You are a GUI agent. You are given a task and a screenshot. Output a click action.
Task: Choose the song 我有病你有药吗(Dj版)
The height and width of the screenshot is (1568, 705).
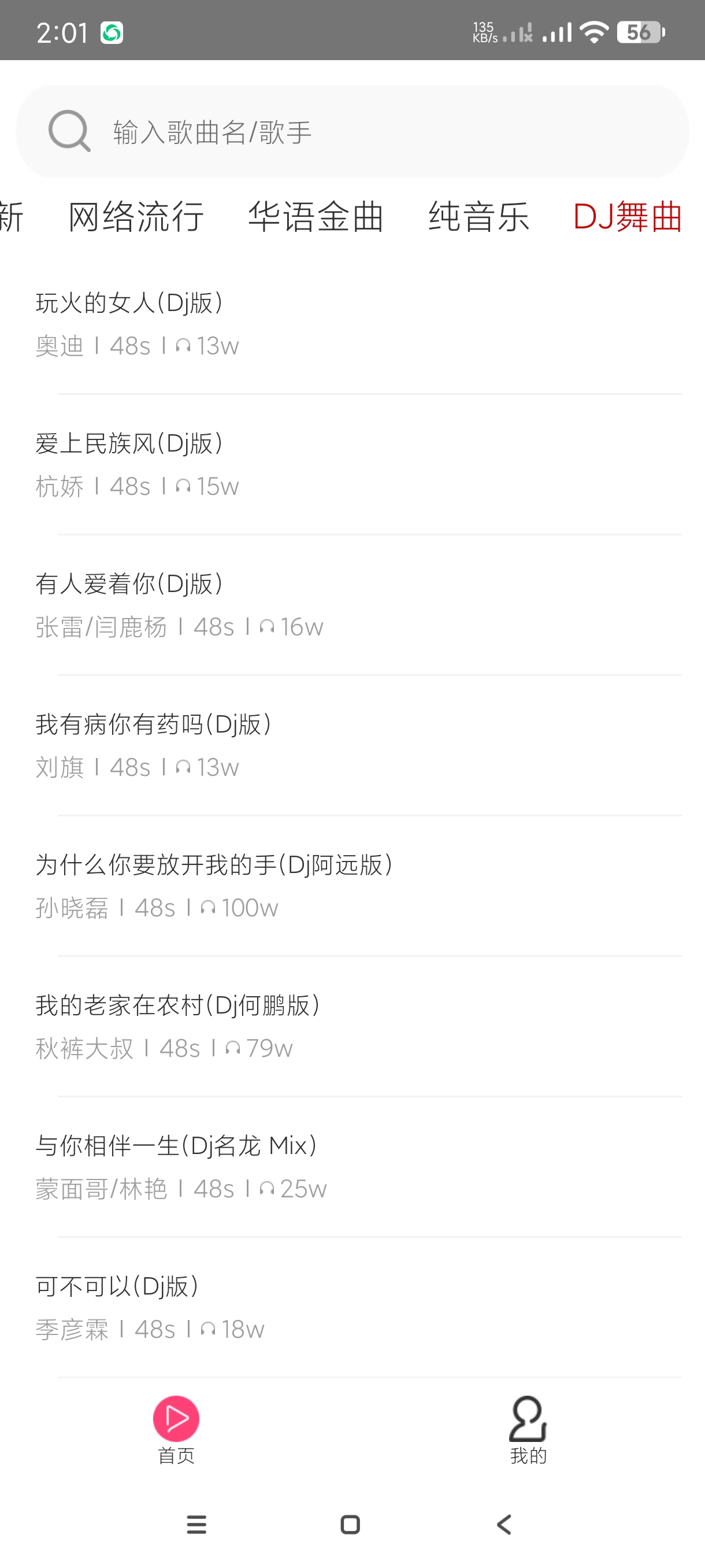(x=353, y=746)
